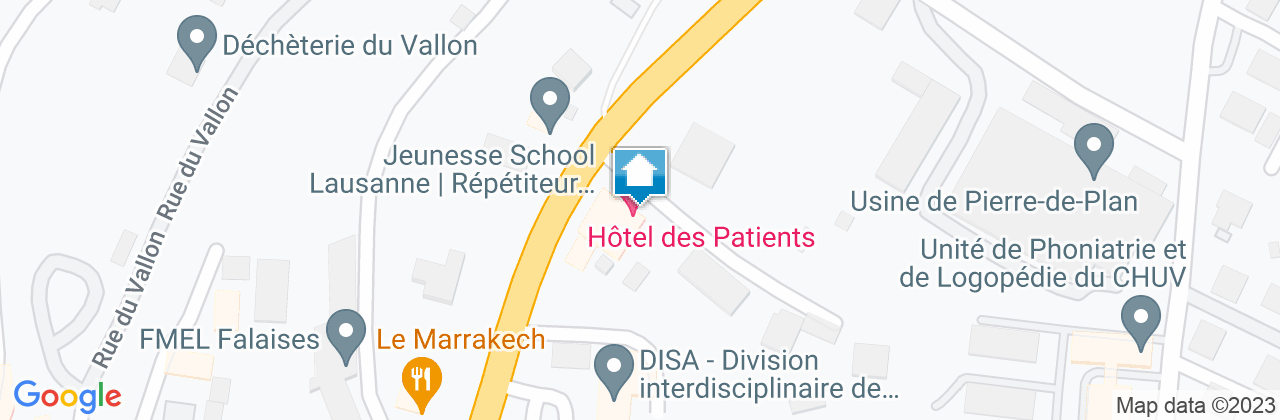
Task: Tap the blue home location marker
Action: (638, 173)
